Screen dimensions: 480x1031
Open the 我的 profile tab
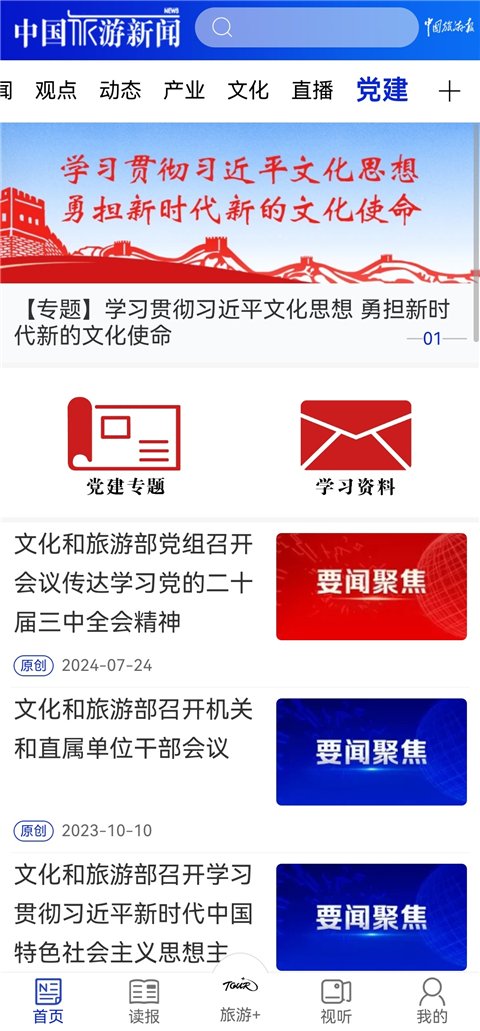click(x=432, y=1001)
